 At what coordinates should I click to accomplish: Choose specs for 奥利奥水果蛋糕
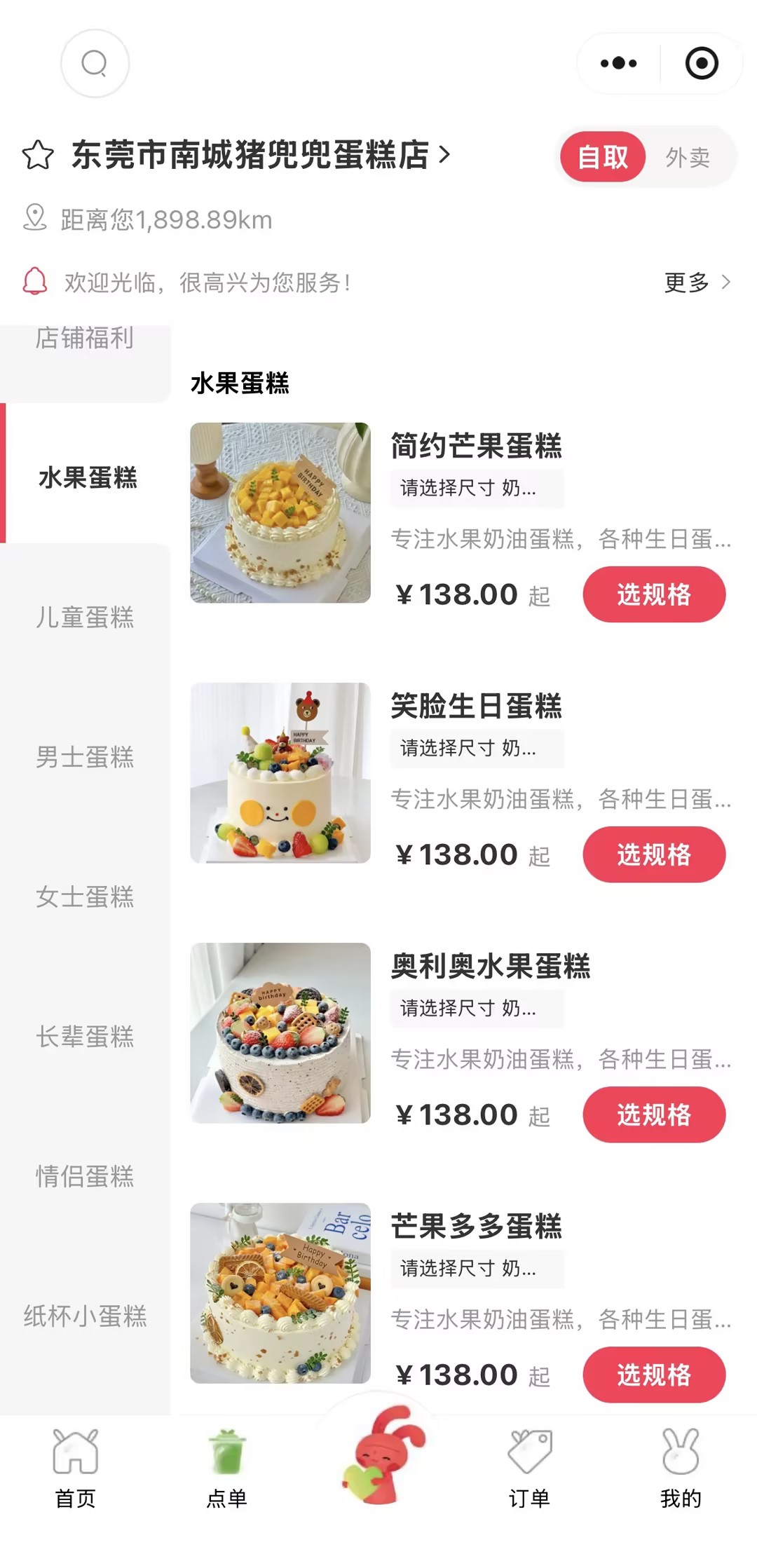(653, 1114)
